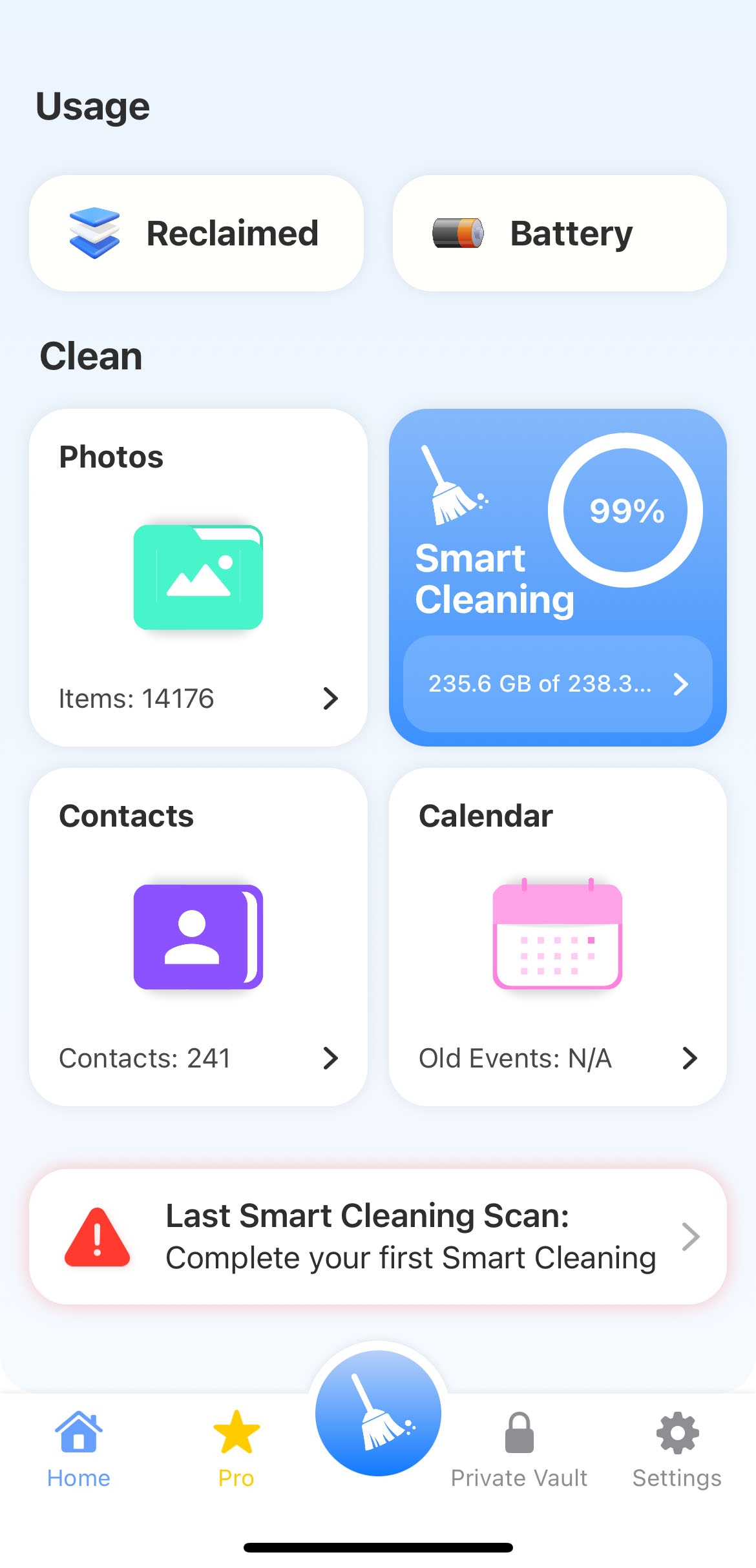
Task: Expand the Photos item list chevron
Action: [x=331, y=699]
